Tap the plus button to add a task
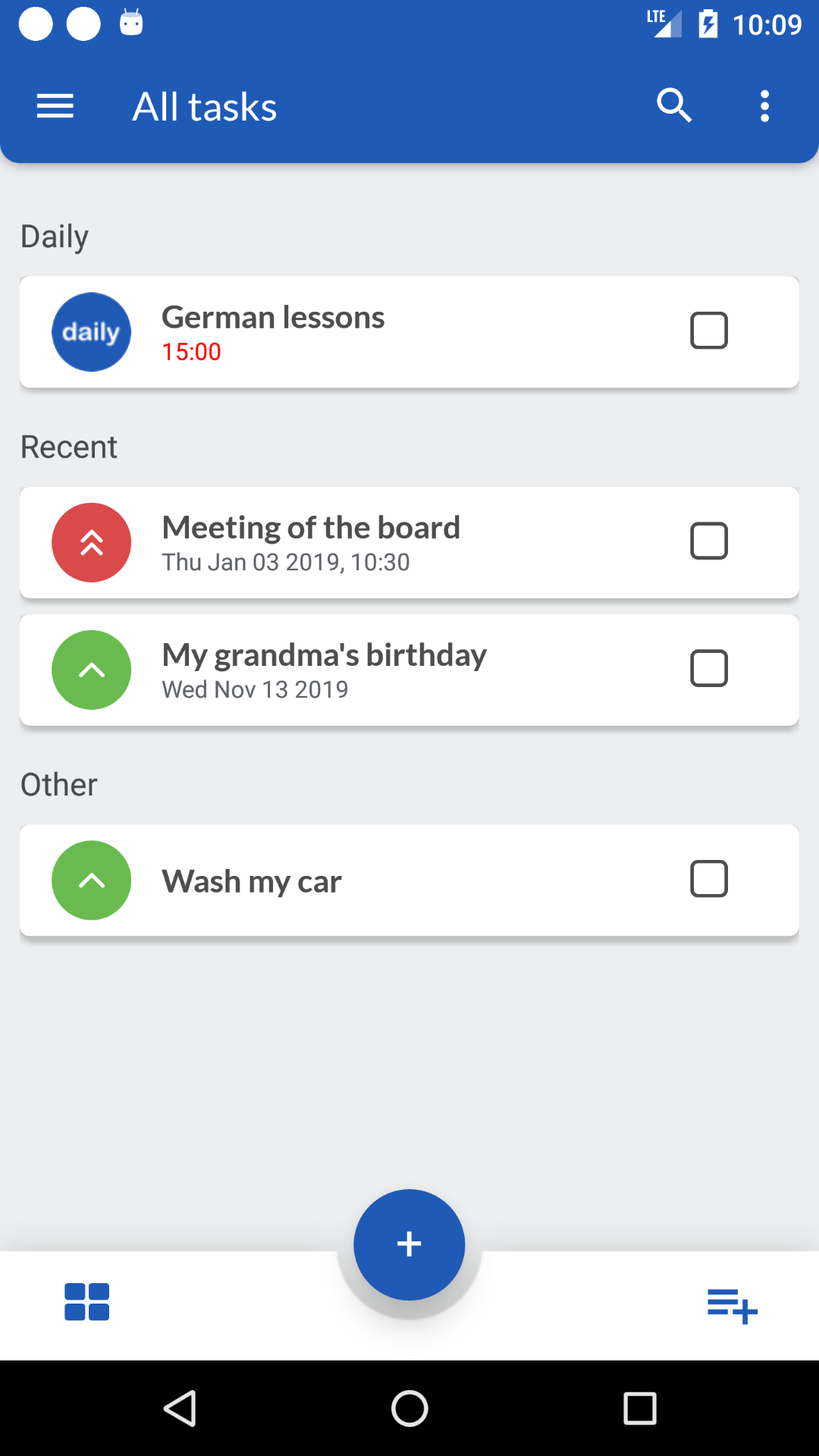The height and width of the screenshot is (1456, 819). coord(409,1244)
